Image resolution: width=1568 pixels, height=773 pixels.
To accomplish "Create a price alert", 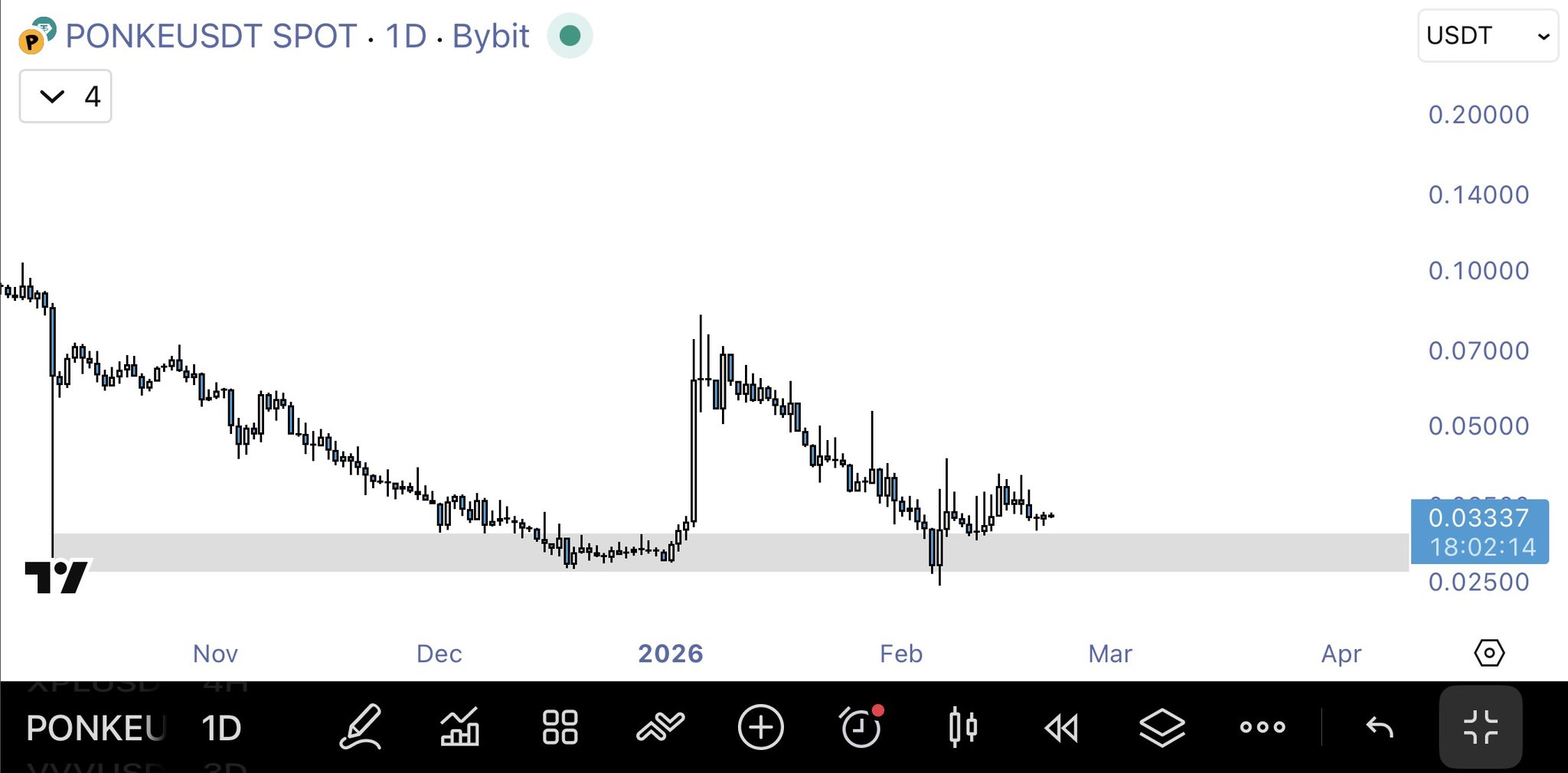I will click(861, 726).
